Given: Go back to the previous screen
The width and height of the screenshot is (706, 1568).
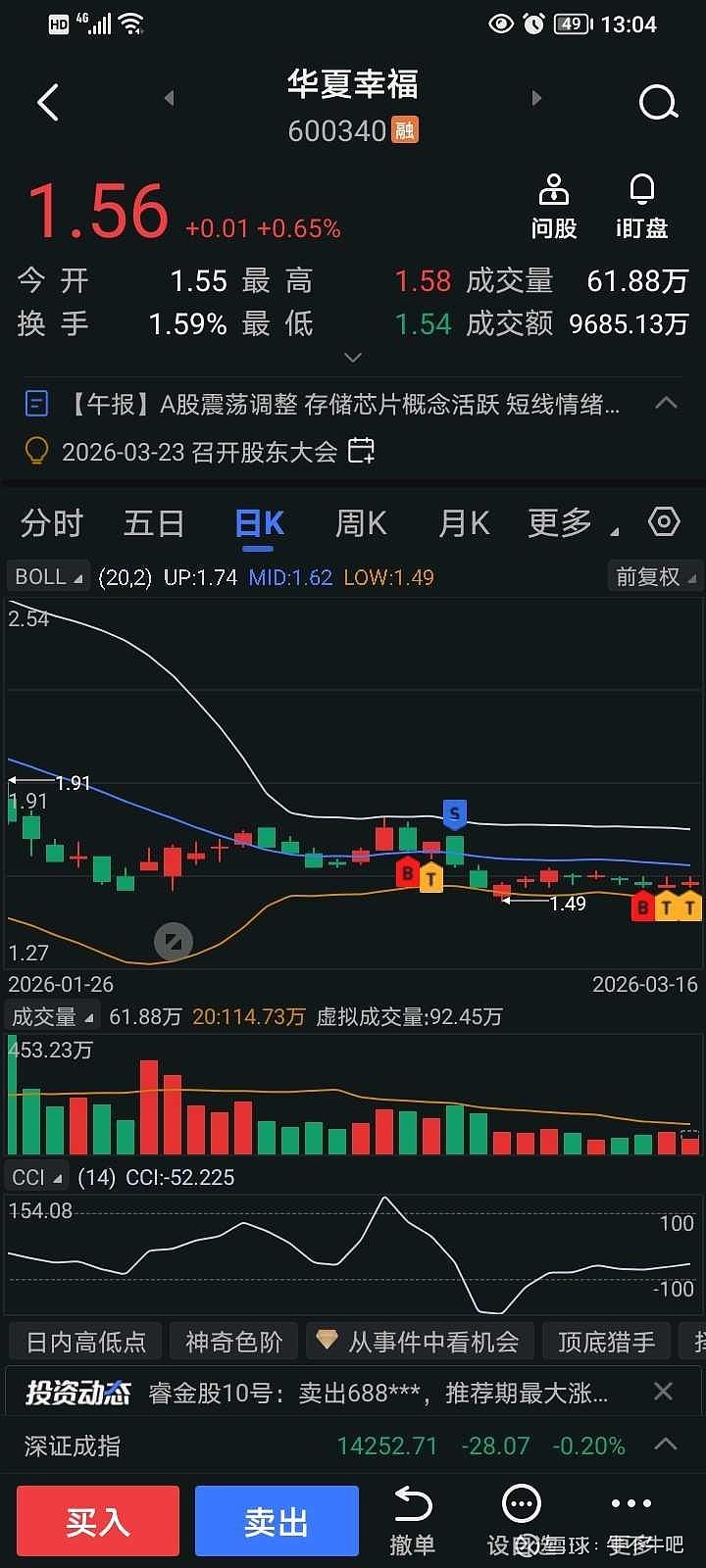Looking at the screenshot, I should [48, 102].
